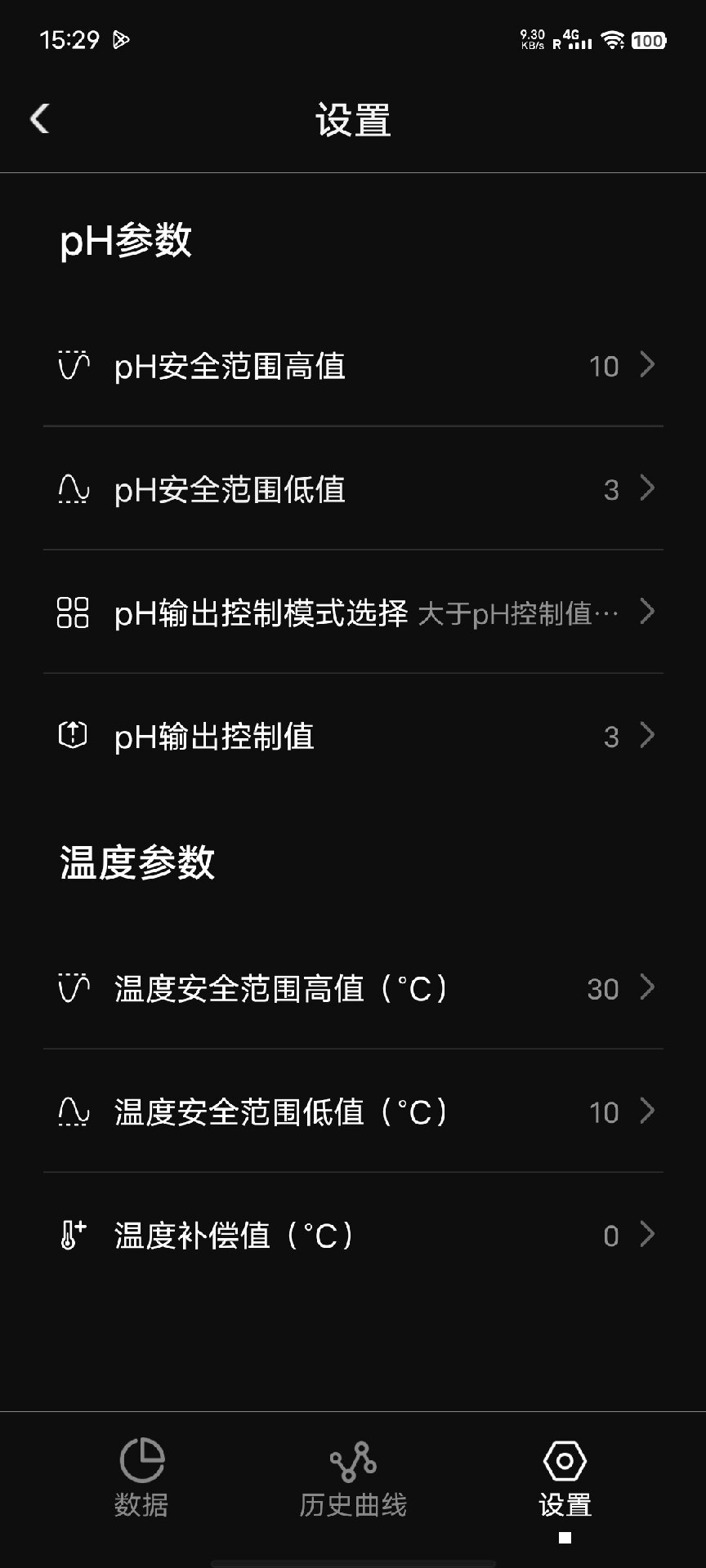
Task: Click the pH安全范围高值 high-range icon
Action: pos(72,365)
